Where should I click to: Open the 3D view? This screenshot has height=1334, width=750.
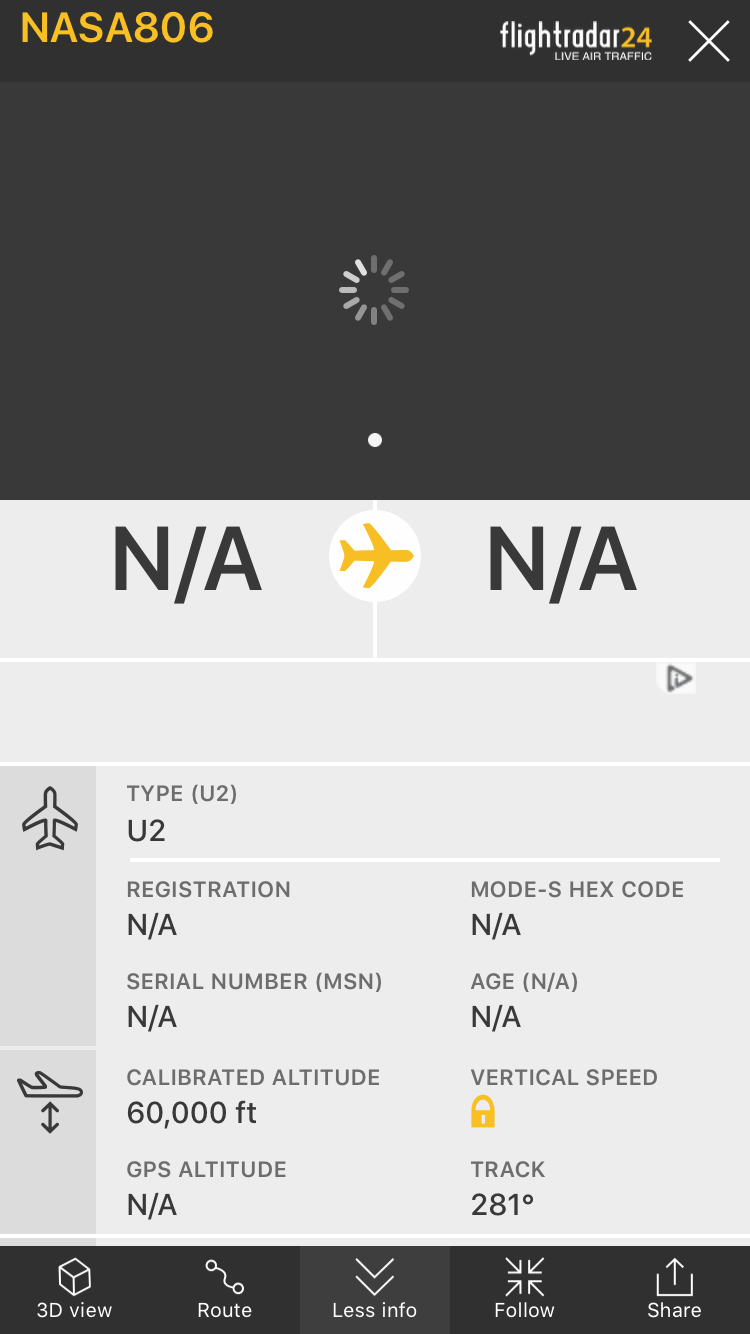(x=74, y=1290)
